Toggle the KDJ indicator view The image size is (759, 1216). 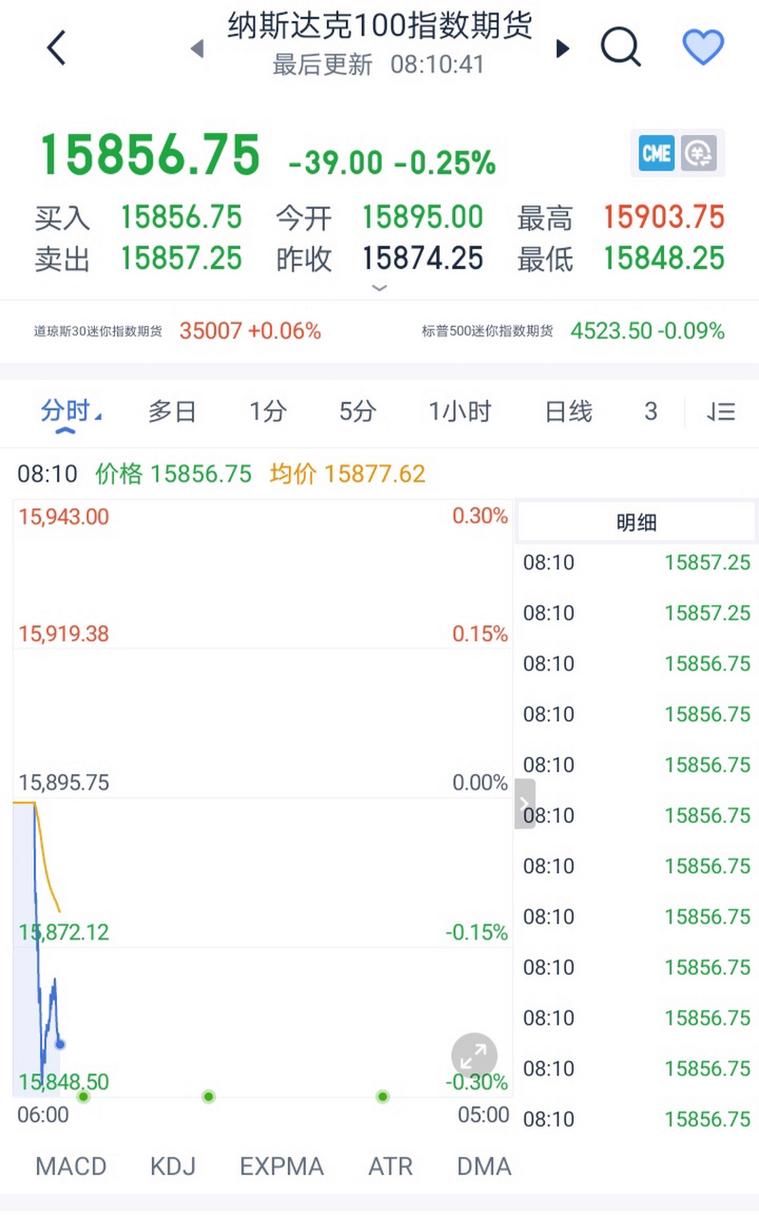pyautogui.click(x=174, y=1166)
